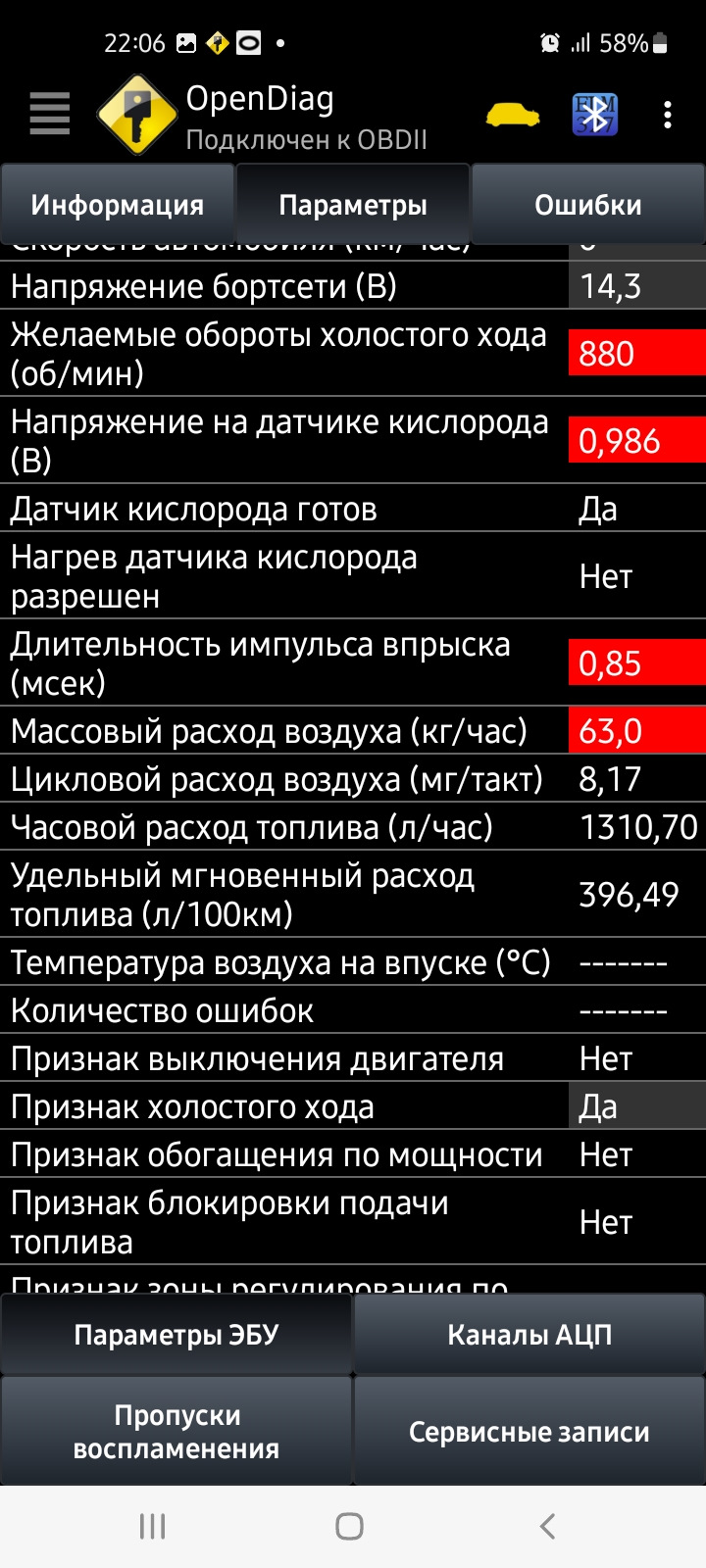Select the Напряжение бортсети row
This screenshot has height=1568, width=706.
tap(294, 286)
